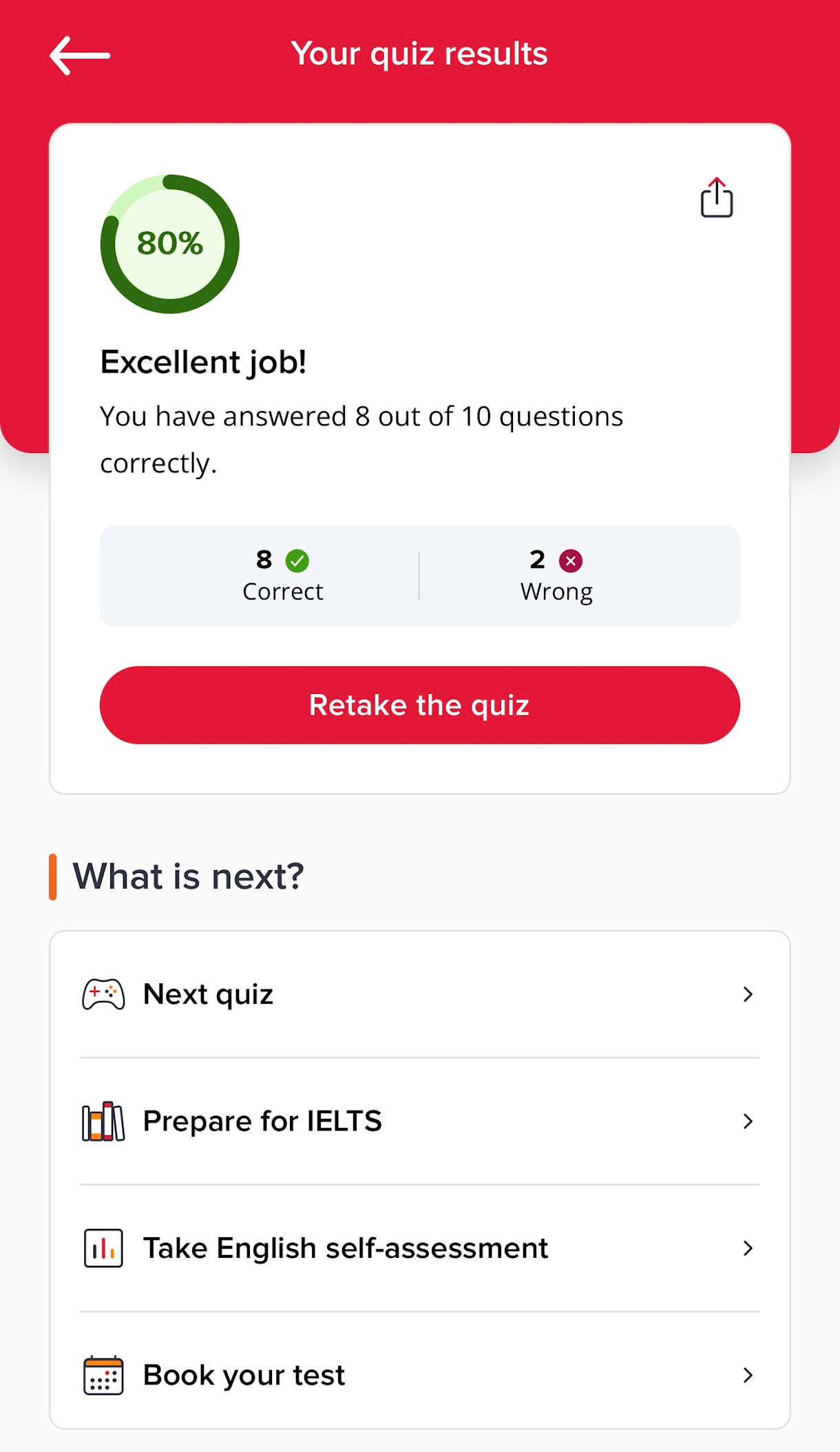Click the Retake the quiz button
840x1452 pixels.
point(420,705)
